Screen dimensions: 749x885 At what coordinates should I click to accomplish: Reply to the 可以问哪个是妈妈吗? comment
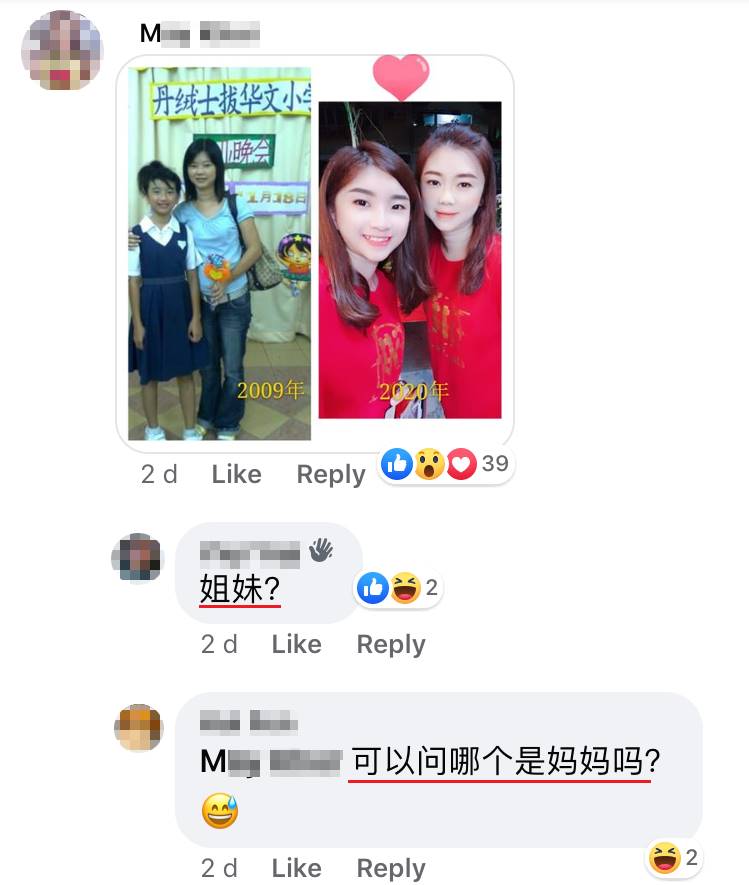pyautogui.click(x=390, y=867)
